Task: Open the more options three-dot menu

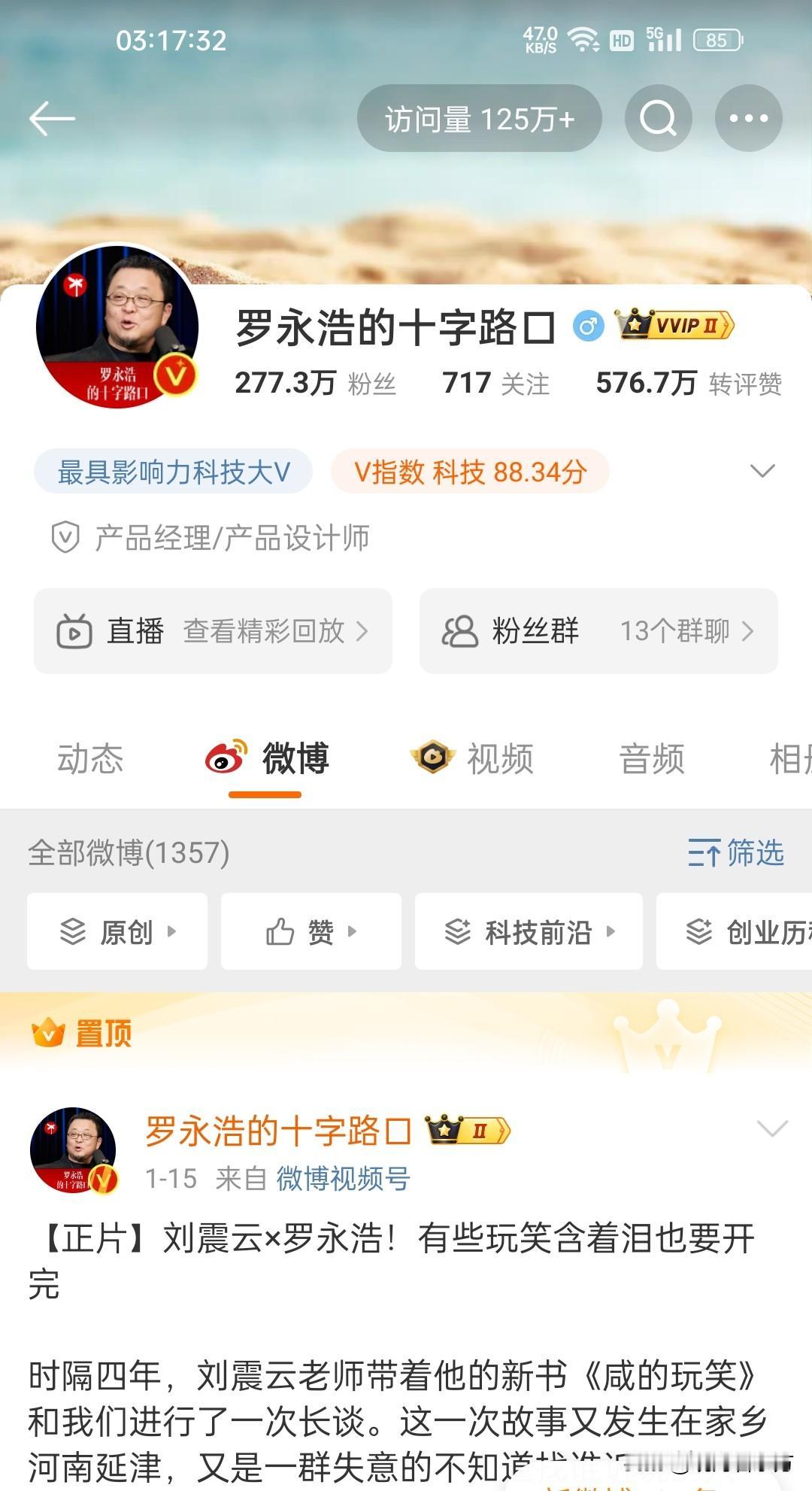Action: [x=747, y=119]
